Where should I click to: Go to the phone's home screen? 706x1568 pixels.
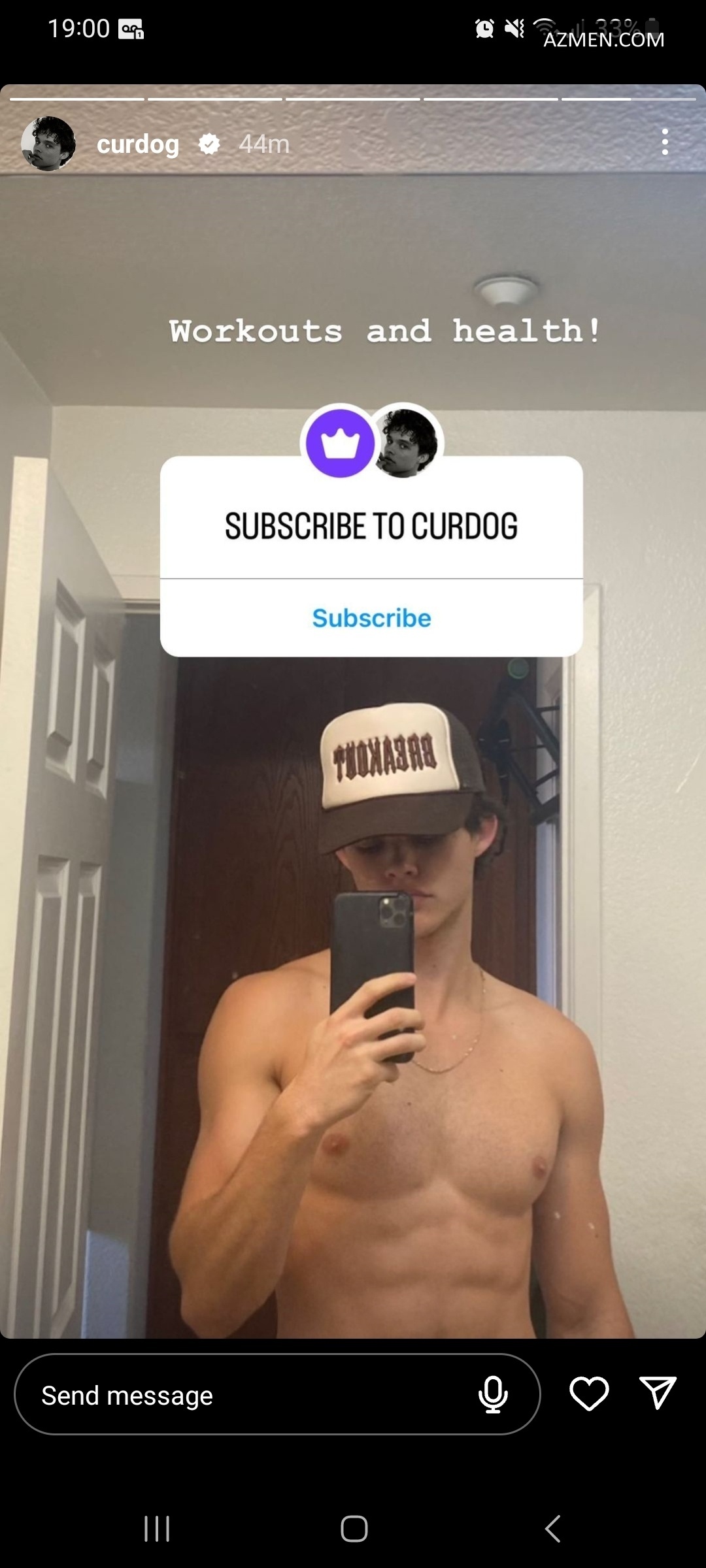(x=354, y=1529)
